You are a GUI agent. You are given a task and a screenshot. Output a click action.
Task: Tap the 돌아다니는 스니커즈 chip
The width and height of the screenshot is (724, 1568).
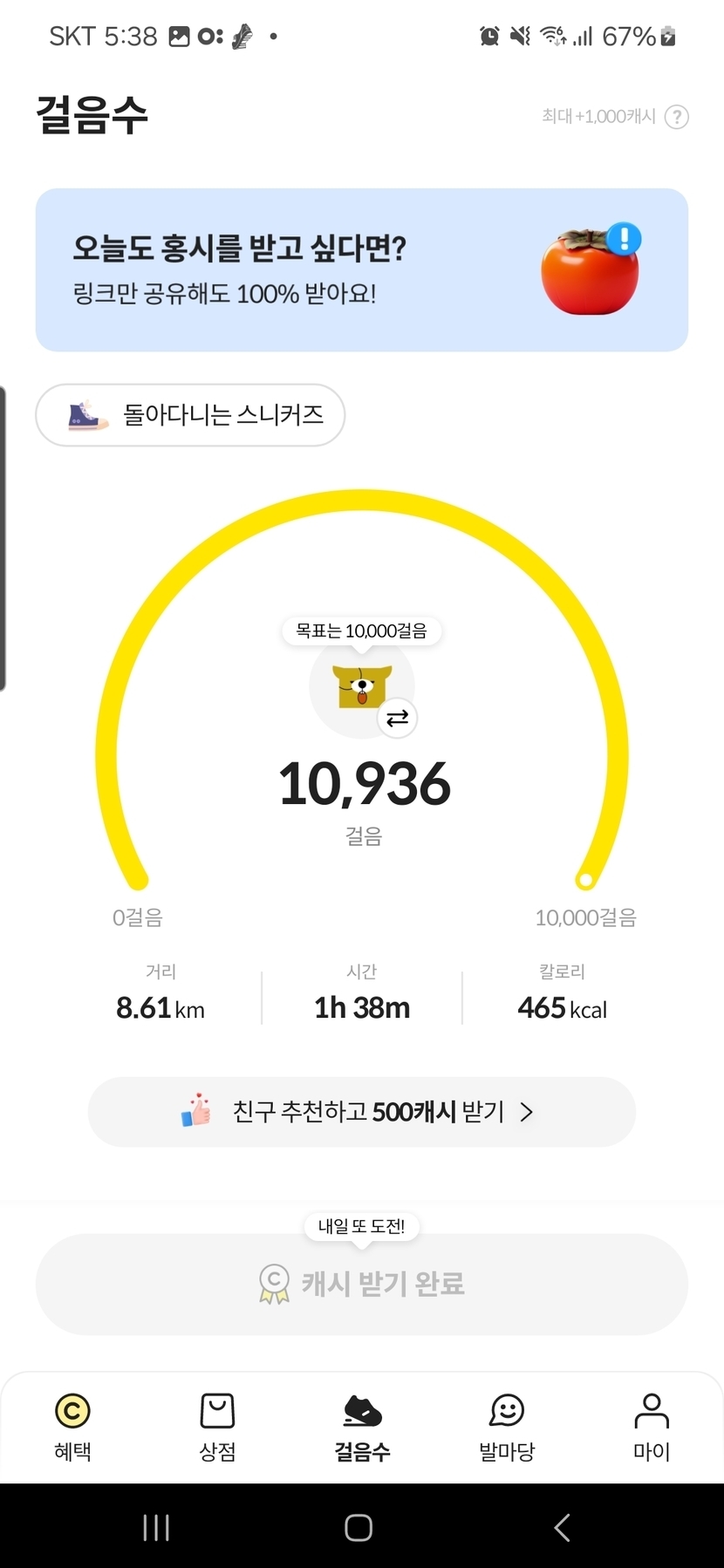[x=190, y=415]
